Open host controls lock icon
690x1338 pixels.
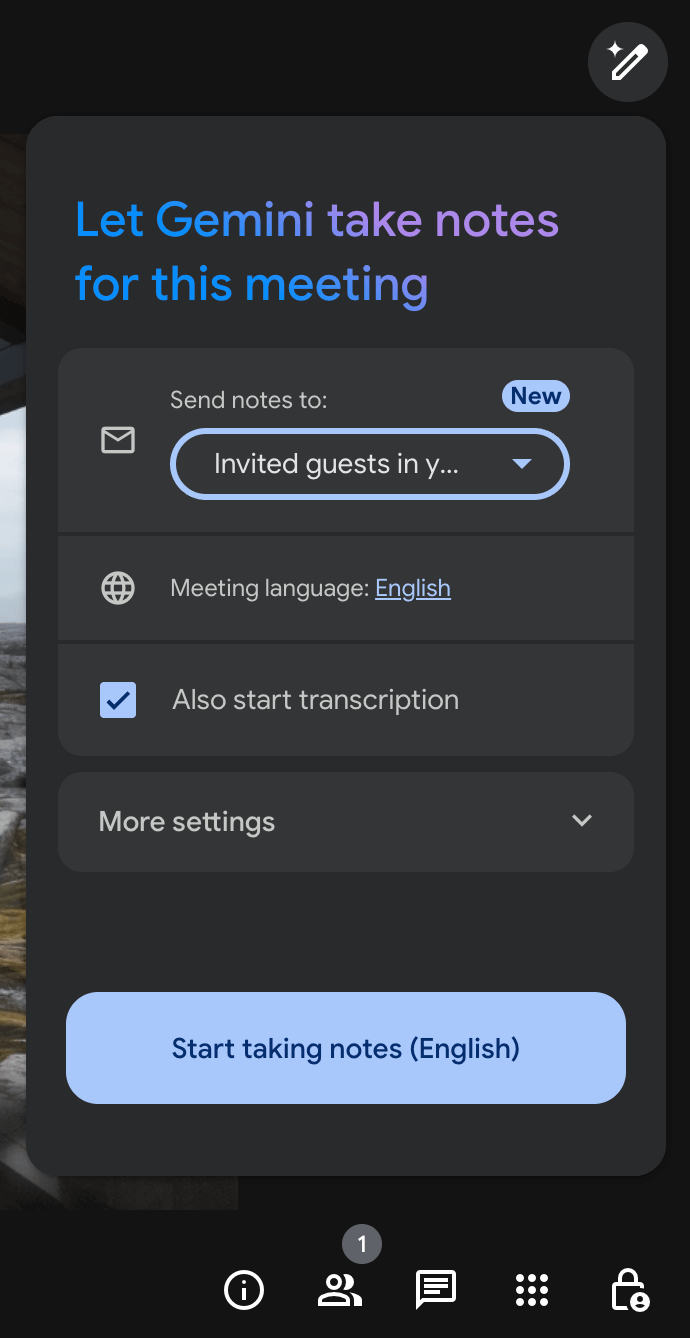pos(630,1290)
